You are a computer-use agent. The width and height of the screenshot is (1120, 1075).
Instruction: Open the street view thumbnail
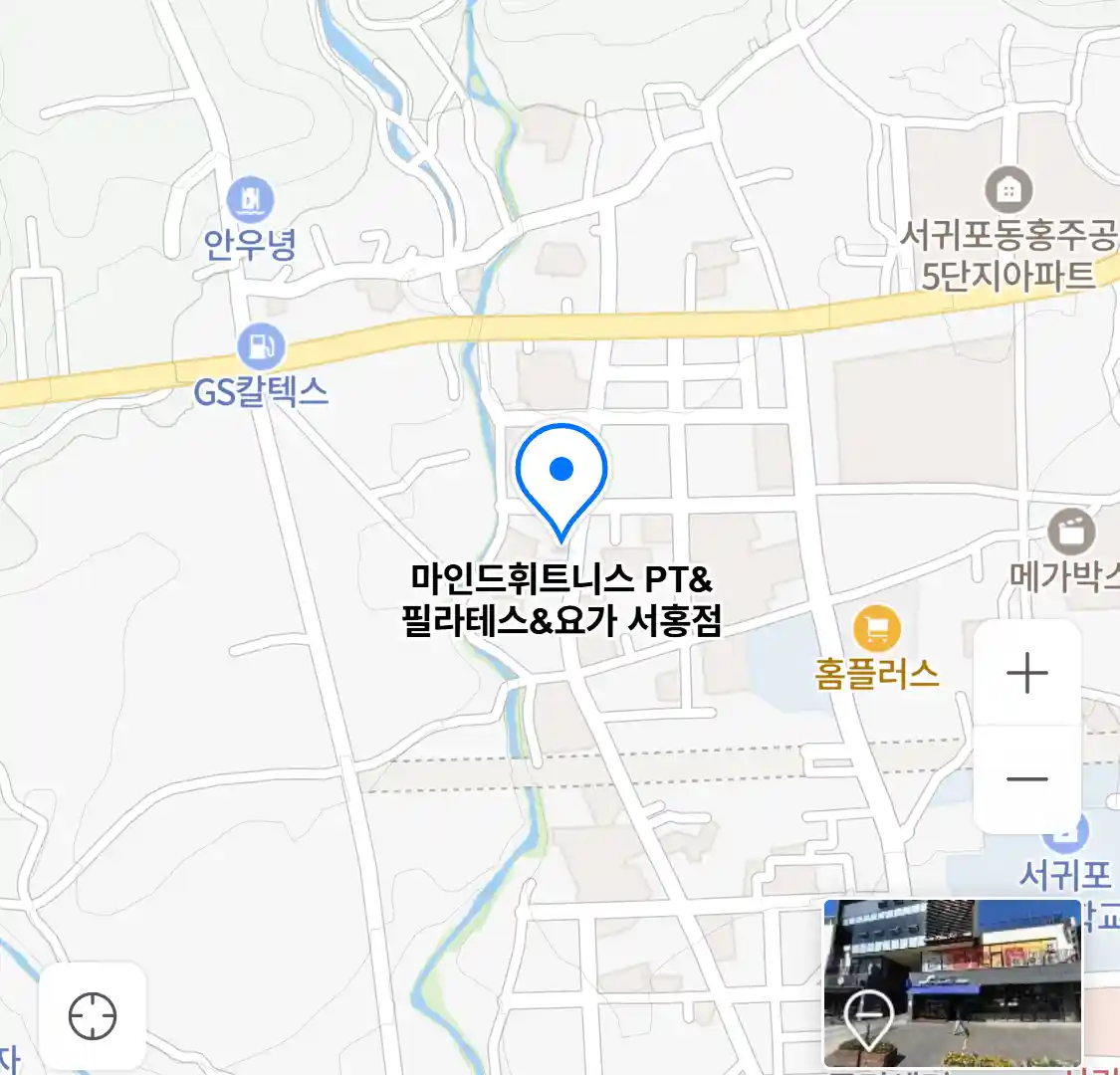click(x=952, y=982)
